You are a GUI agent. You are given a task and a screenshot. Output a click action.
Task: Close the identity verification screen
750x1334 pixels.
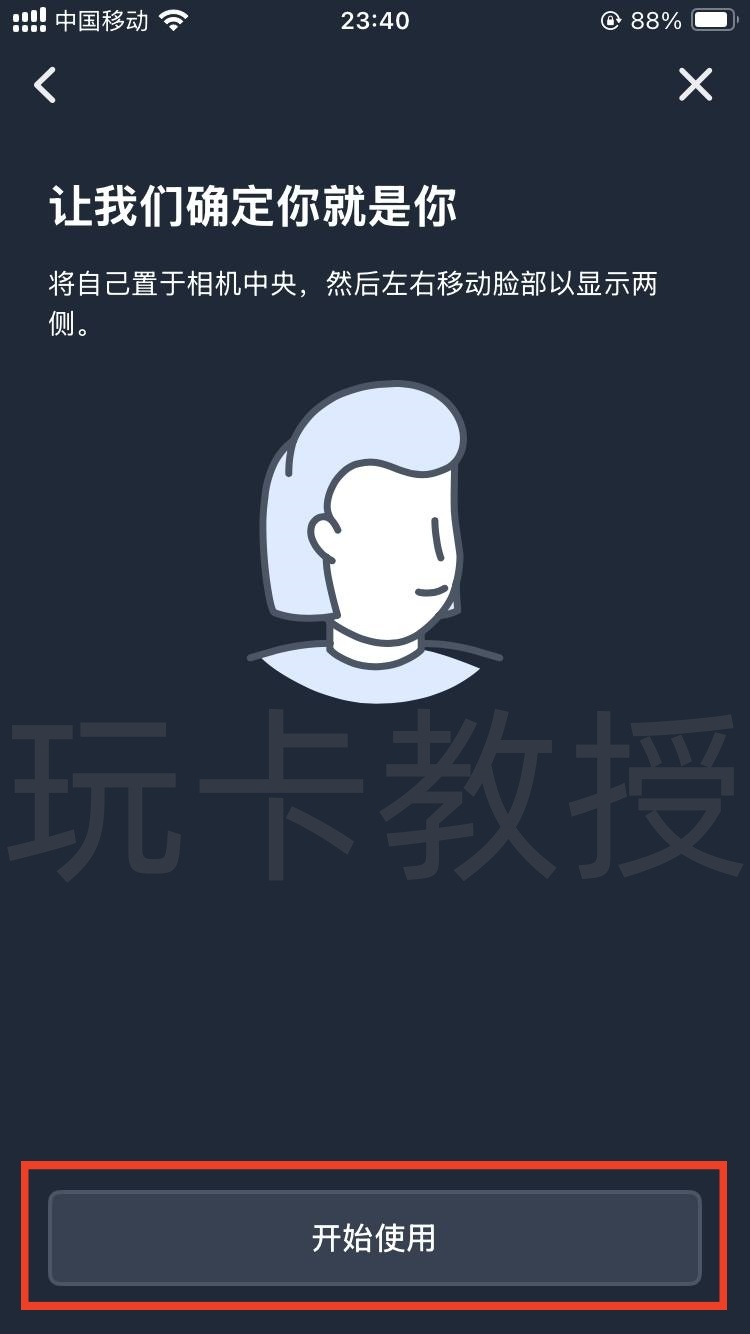click(x=695, y=85)
